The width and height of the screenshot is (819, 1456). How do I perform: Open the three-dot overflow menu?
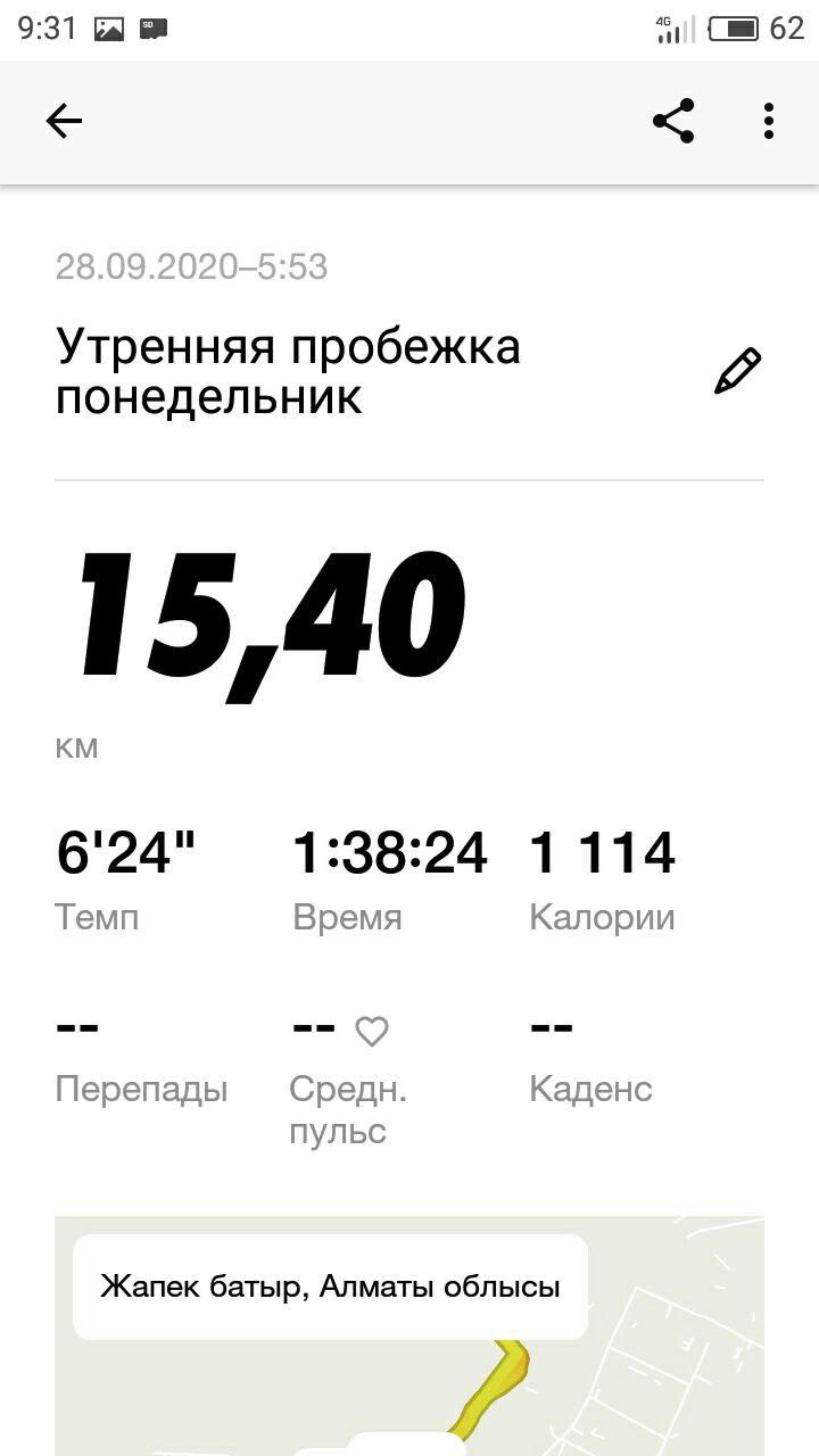[x=768, y=121]
